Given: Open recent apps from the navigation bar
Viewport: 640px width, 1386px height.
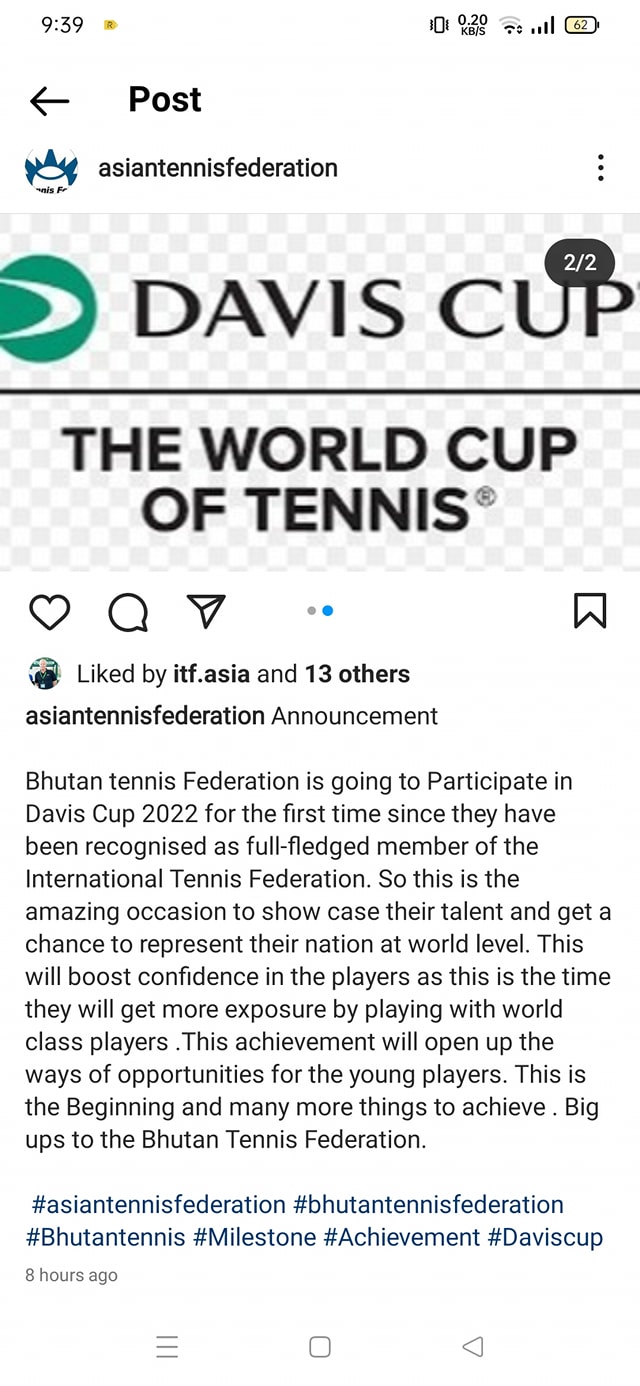Looking at the screenshot, I should click(168, 1347).
